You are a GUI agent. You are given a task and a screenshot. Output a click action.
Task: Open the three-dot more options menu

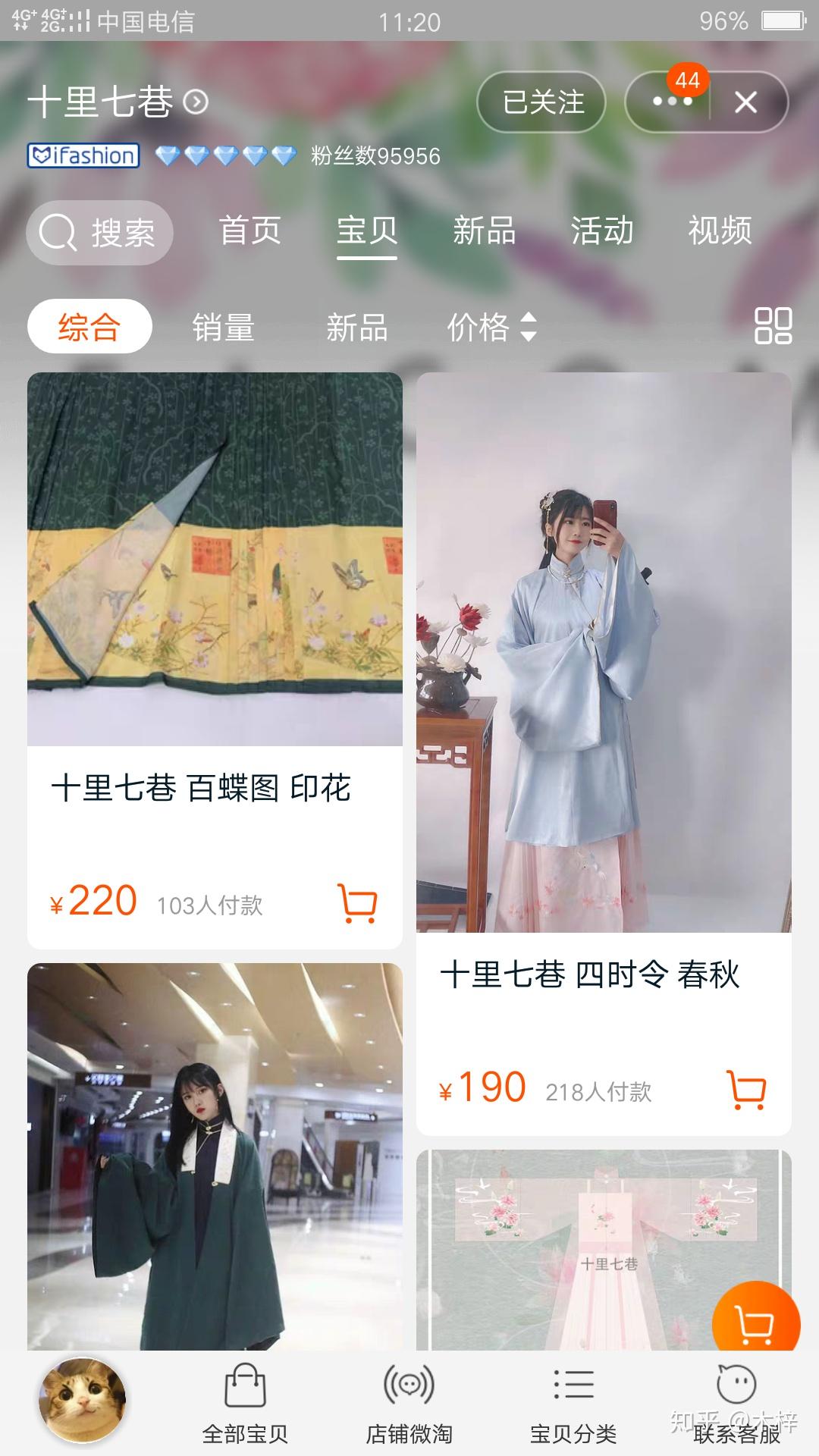(671, 102)
